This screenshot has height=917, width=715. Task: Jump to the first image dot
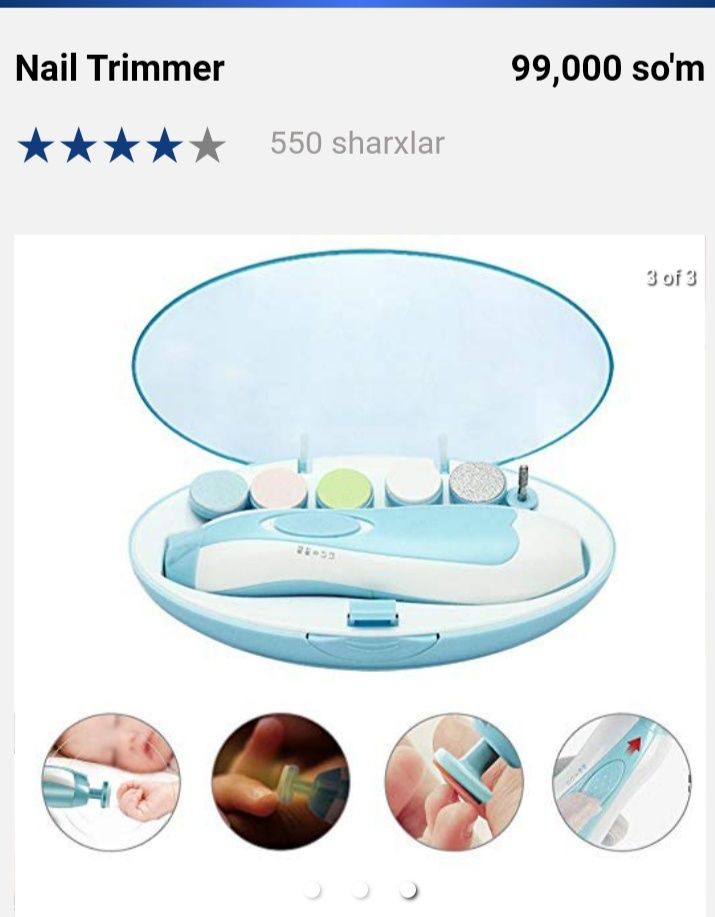point(313,889)
